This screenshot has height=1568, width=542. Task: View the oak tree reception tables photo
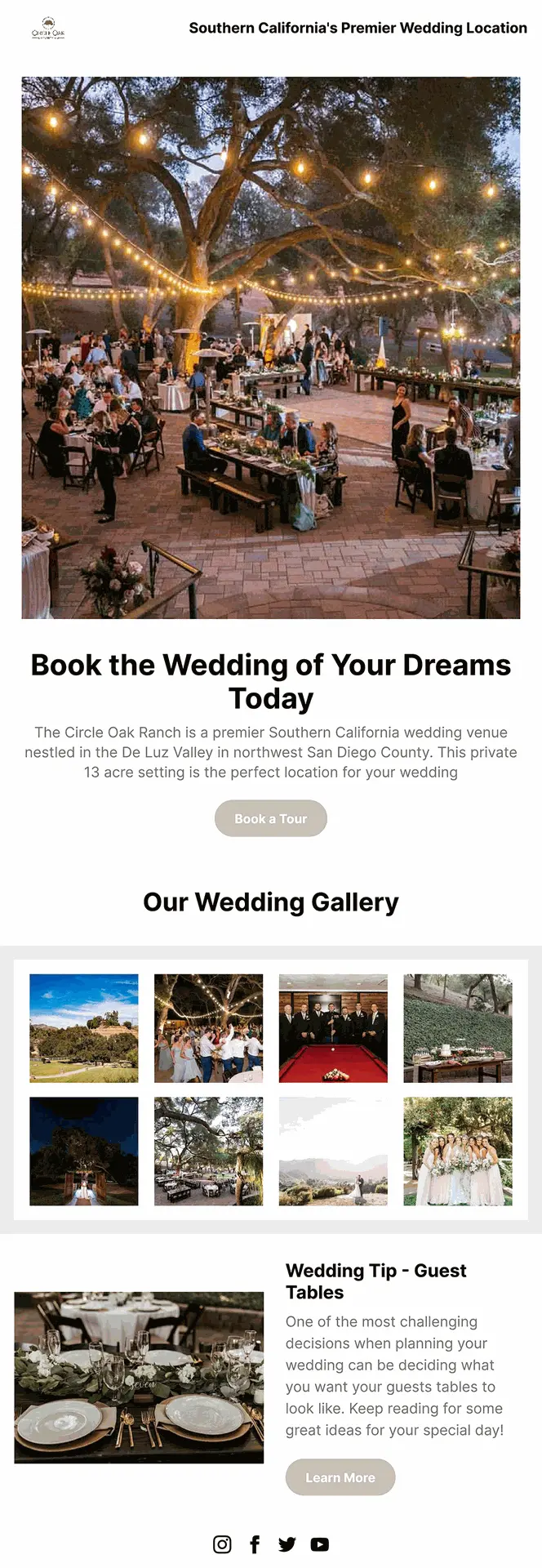[209, 1151]
